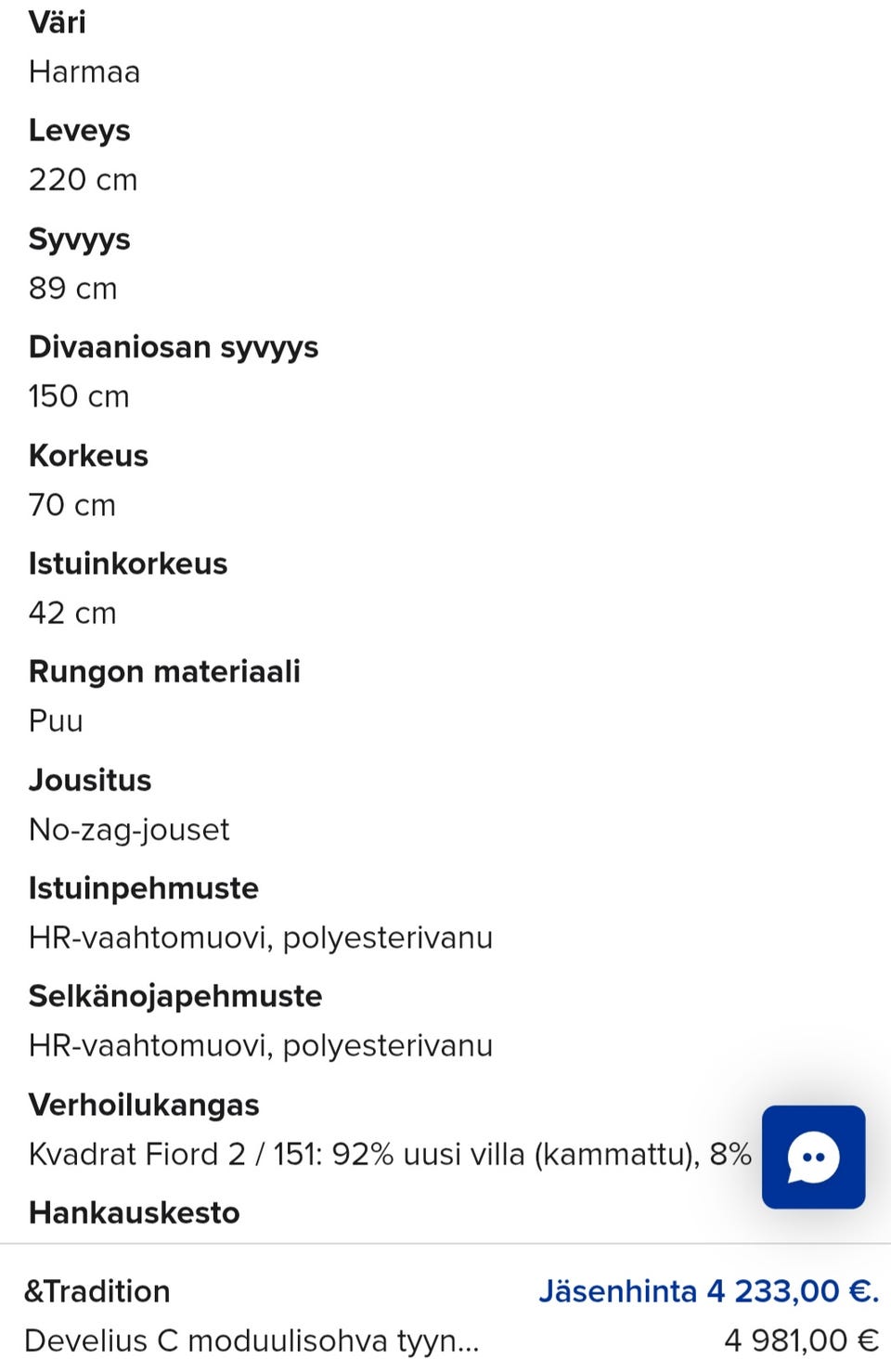Select the Leveys label
Screen dimensions: 891x1372
click(x=80, y=131)
